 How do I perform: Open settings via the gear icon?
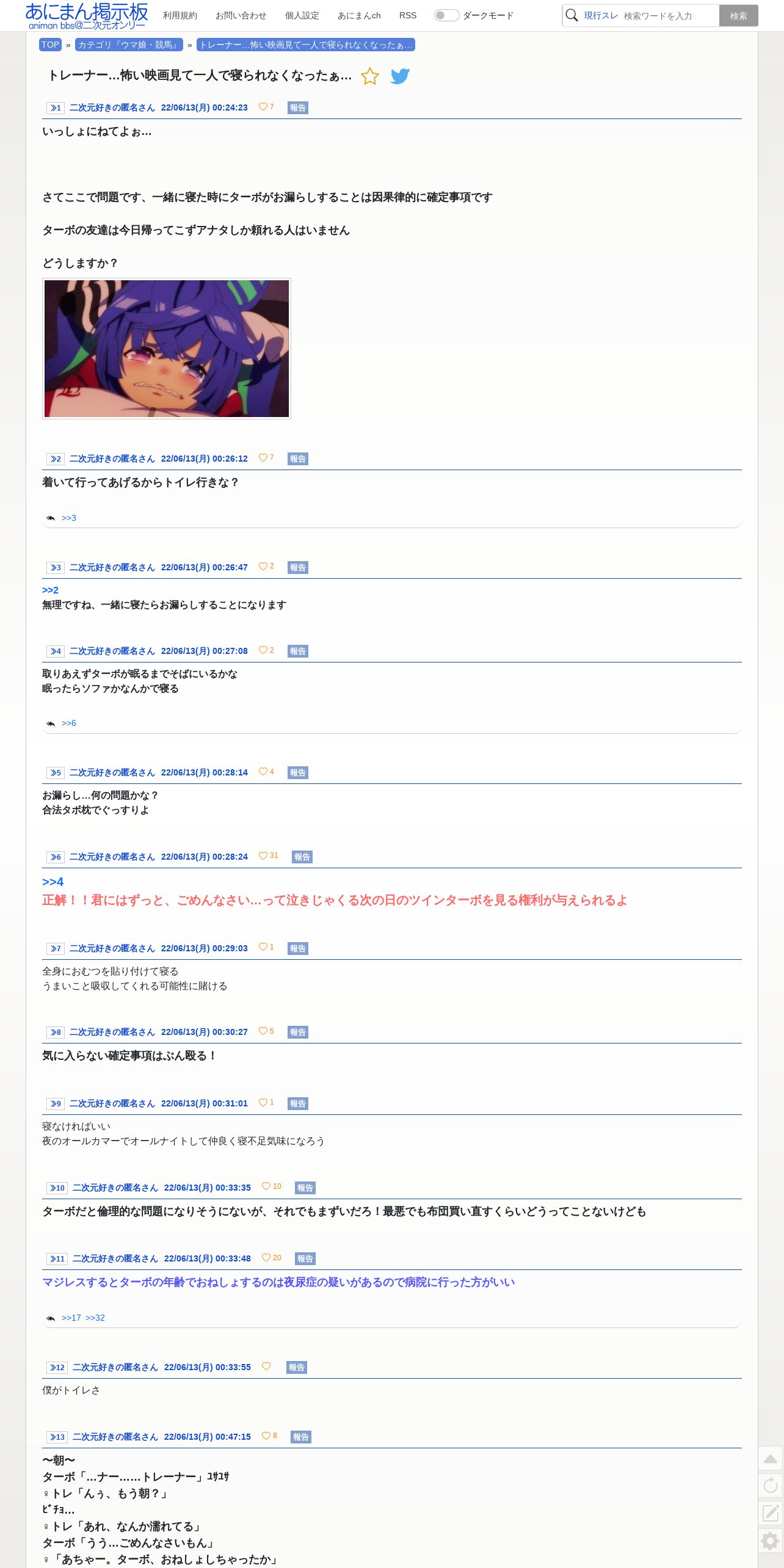771,1541
